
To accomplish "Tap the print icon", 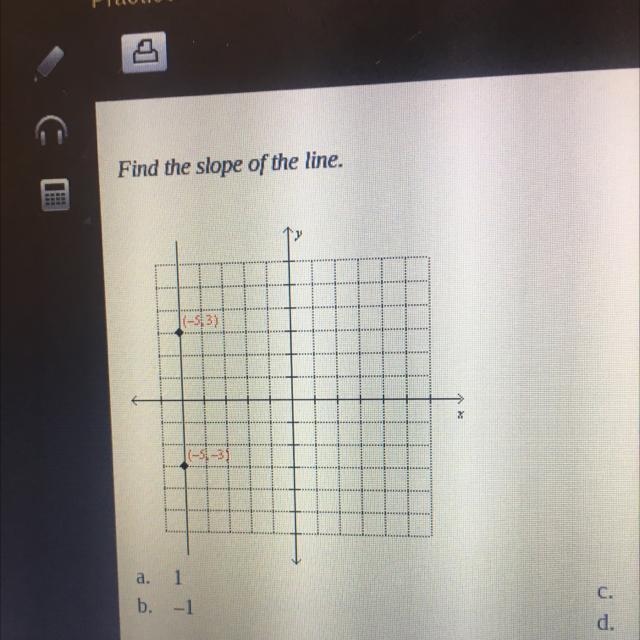I will pos(144,52).
